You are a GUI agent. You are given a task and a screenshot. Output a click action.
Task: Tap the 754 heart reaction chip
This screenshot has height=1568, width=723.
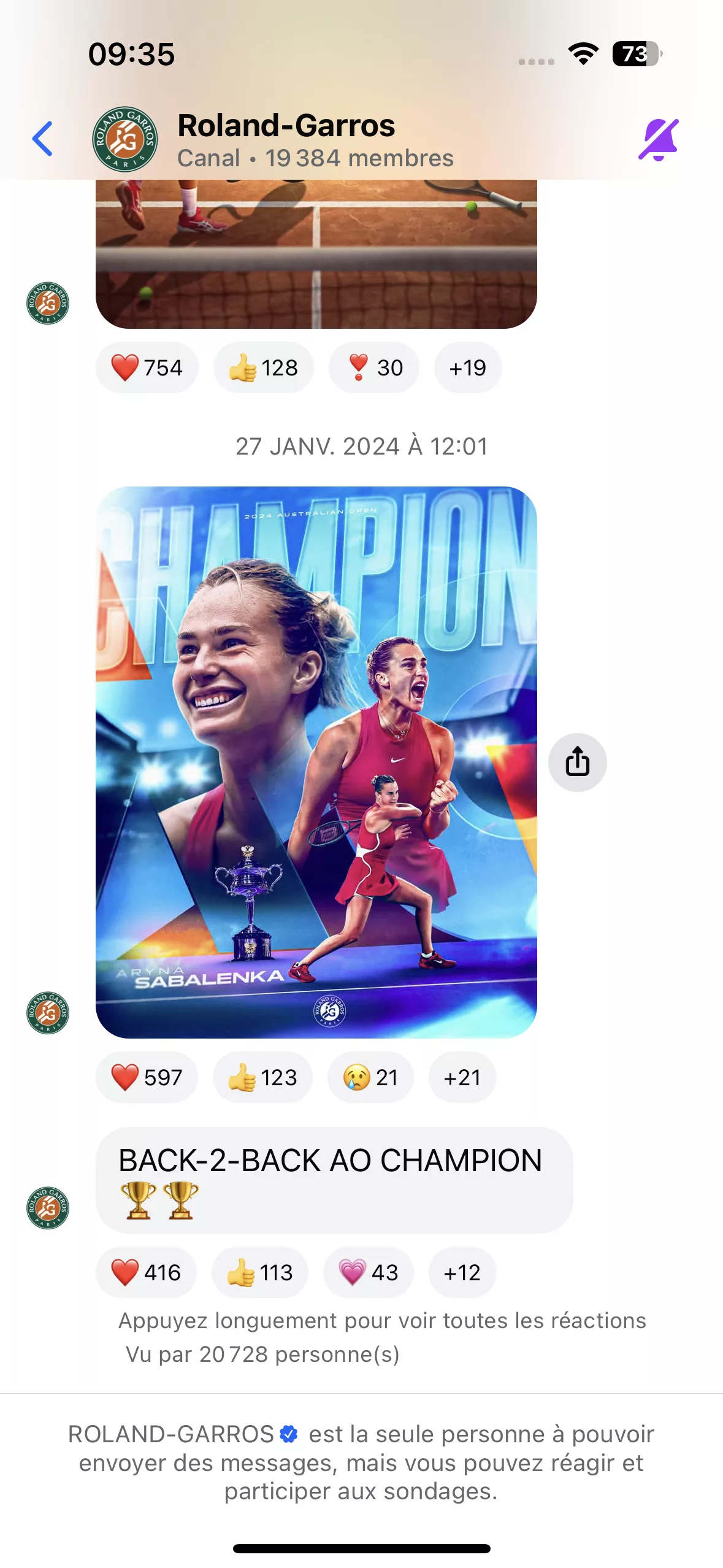(147, 367)
